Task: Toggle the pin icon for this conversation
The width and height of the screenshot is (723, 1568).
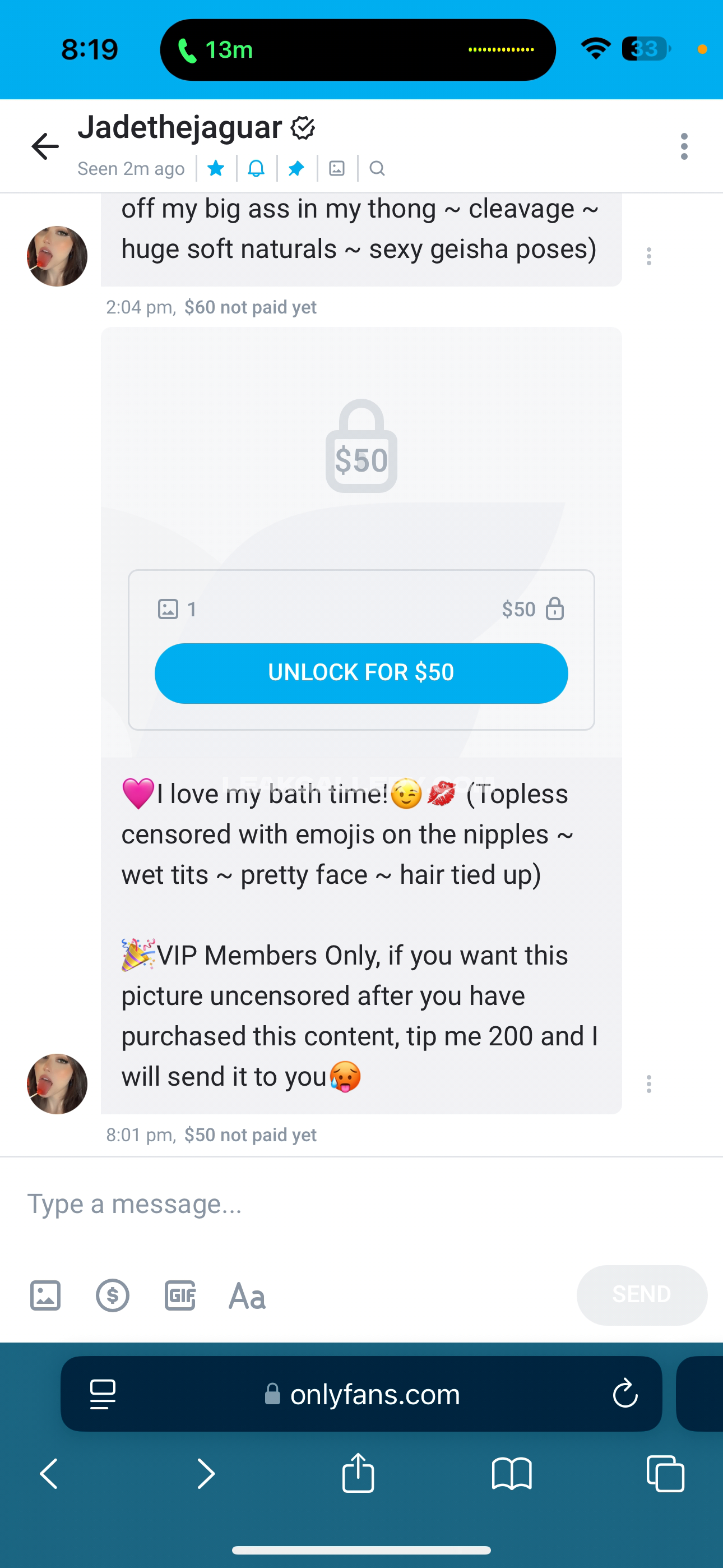Action: [x=296, y=169]
